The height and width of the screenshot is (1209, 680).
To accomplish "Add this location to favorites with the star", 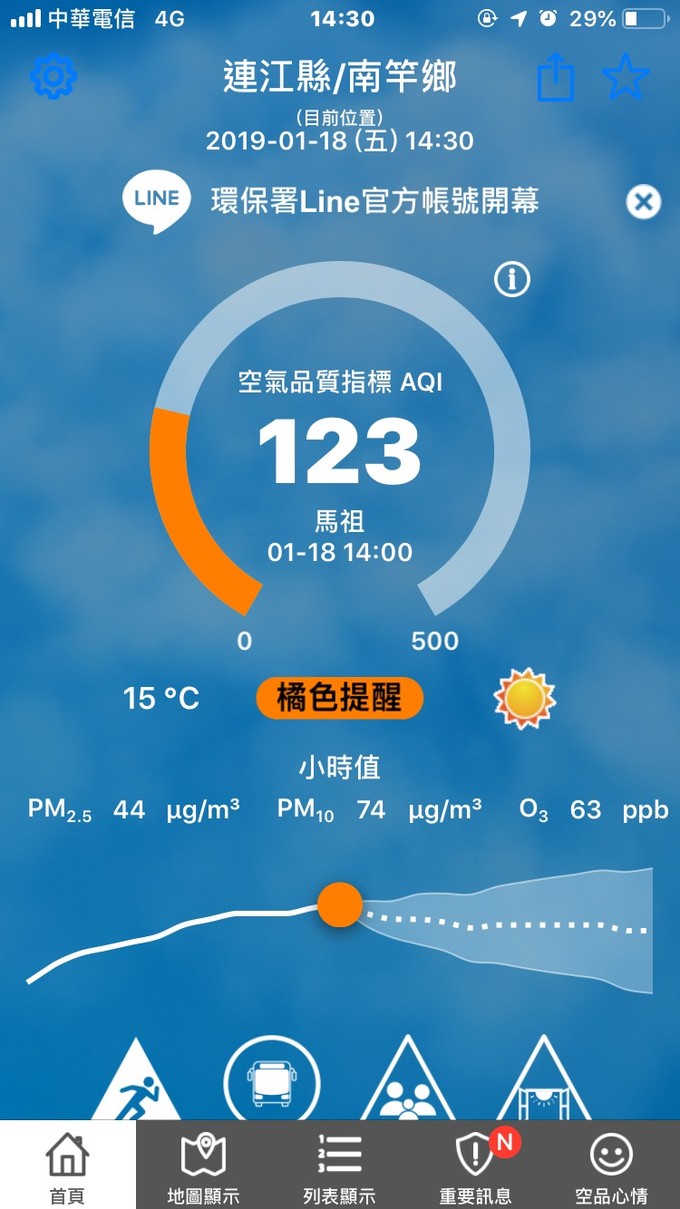I will point(627,76).
